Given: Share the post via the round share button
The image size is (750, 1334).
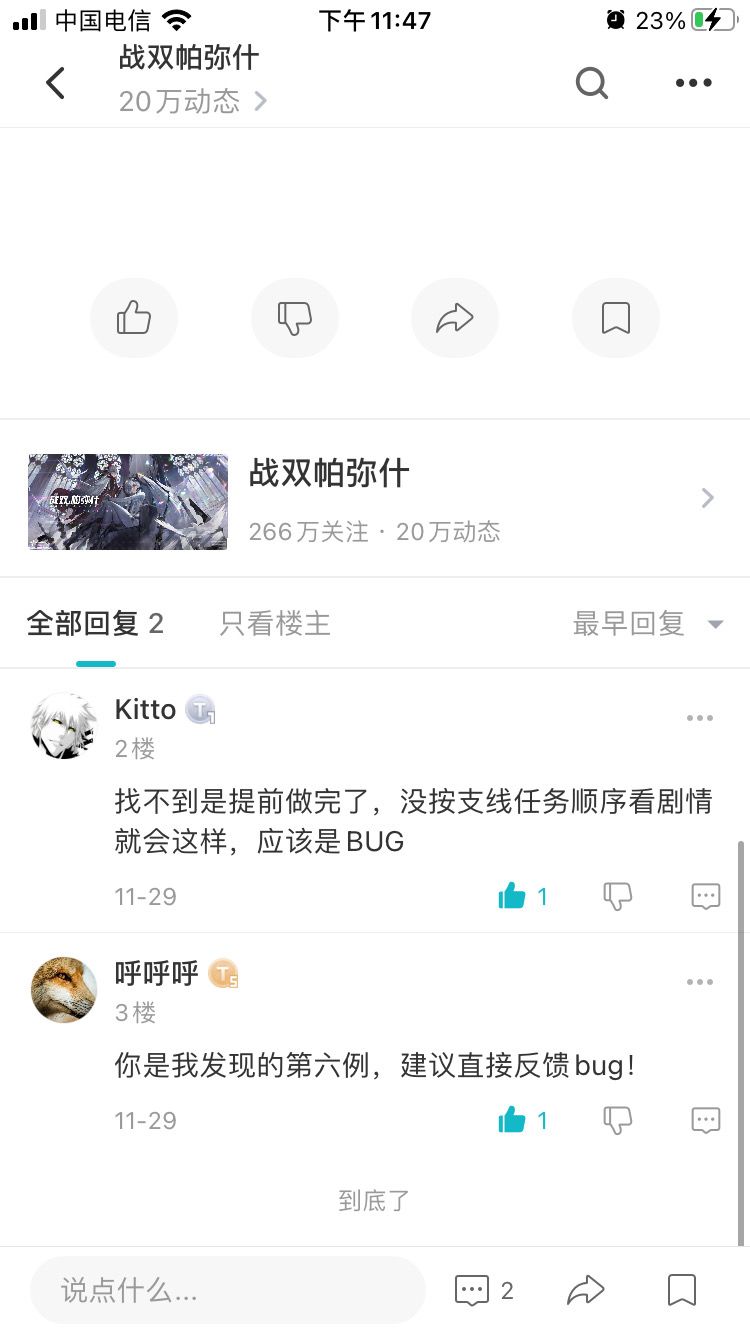Looking at the screenshot, I should [455, 318].
